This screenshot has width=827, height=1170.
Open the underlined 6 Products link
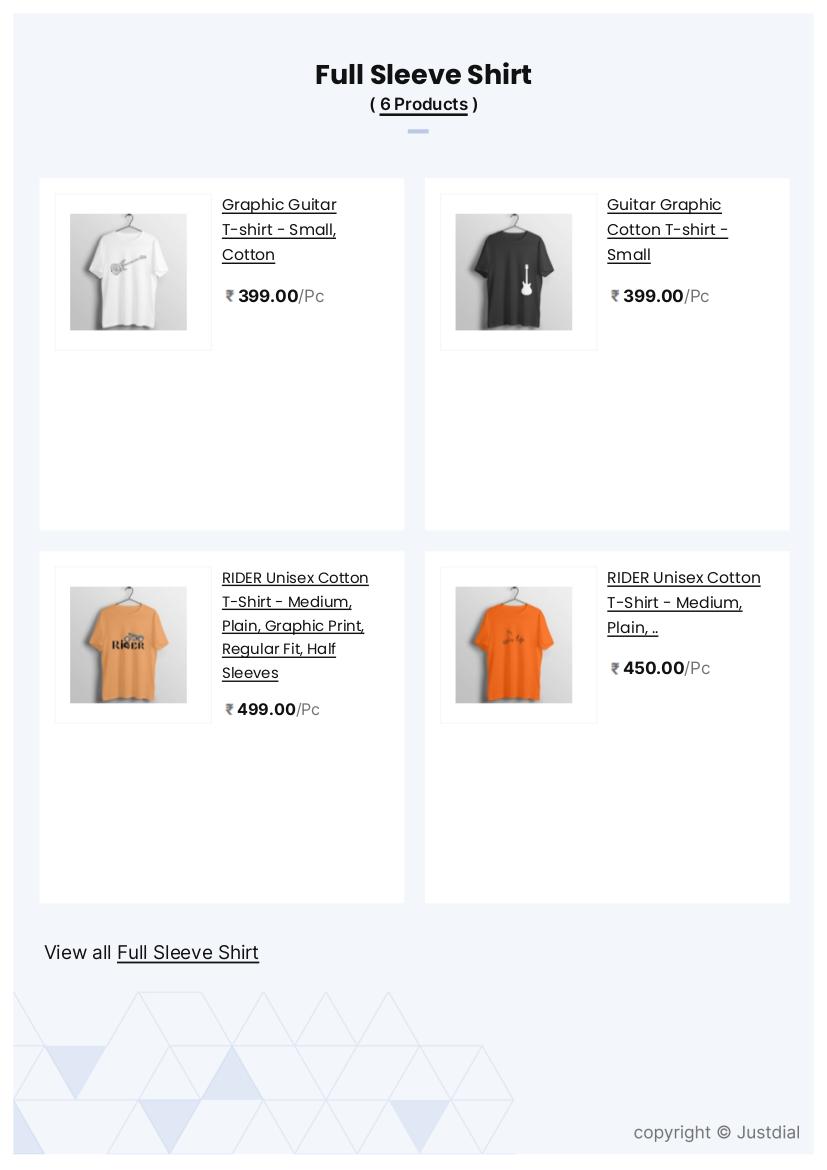point(423,105)
